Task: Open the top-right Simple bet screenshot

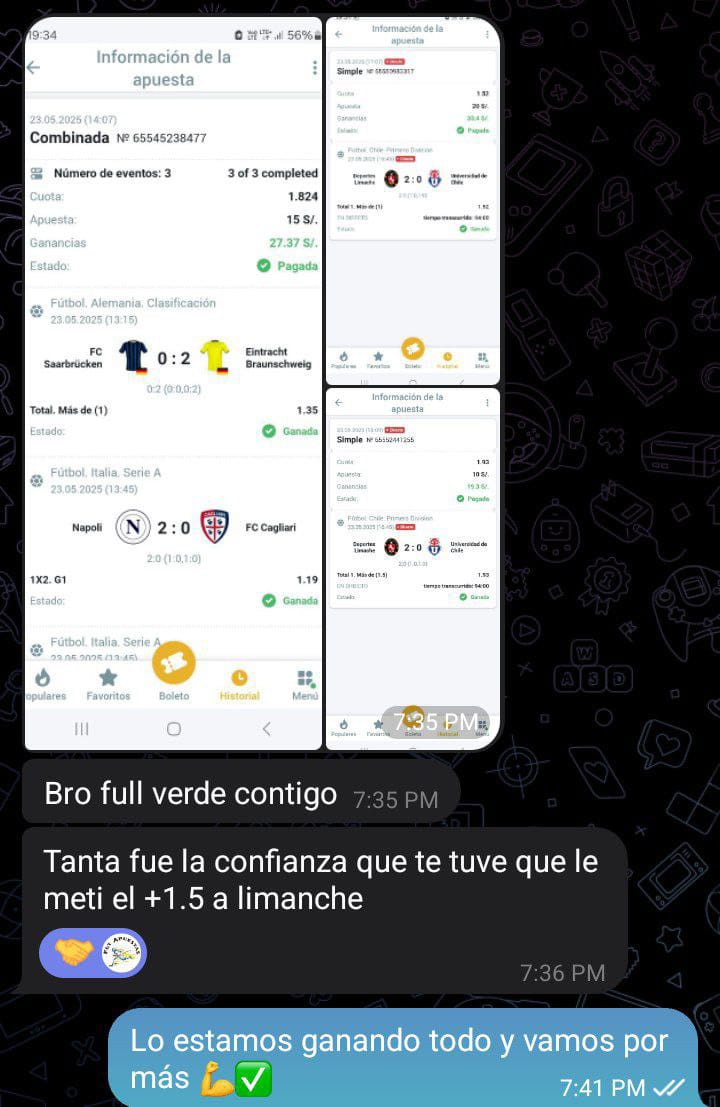Action: [x=412, y=200]
